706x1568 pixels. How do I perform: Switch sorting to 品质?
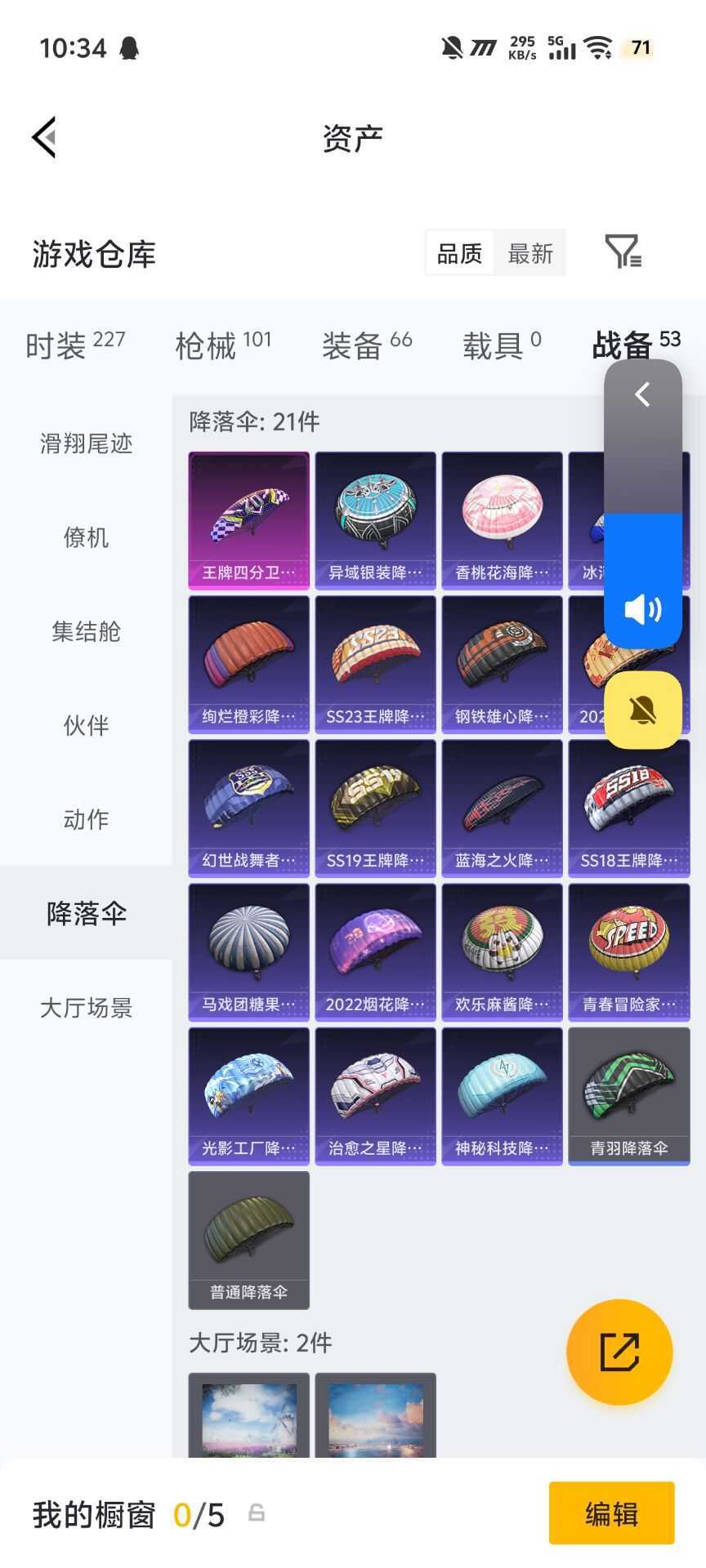coord(458,253)
